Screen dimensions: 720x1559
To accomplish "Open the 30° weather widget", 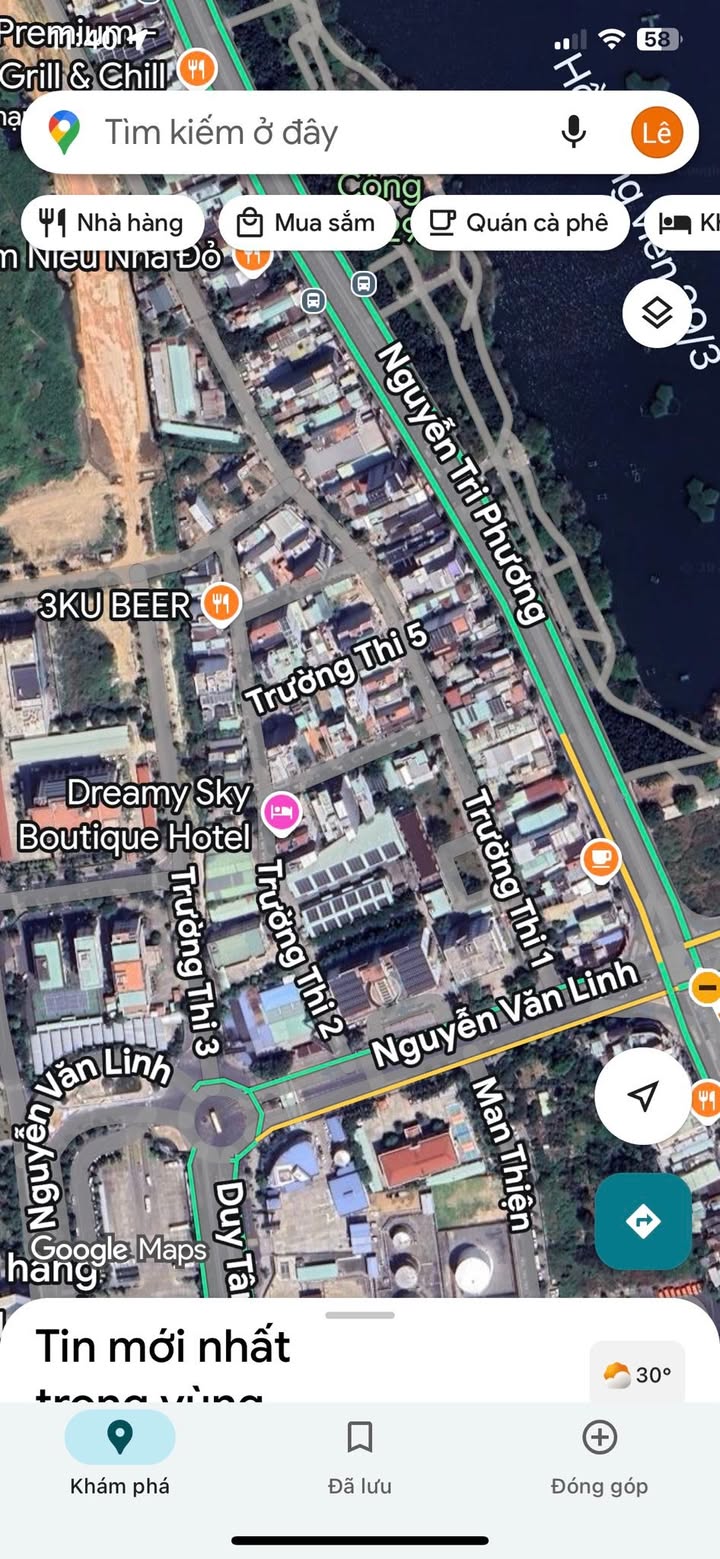I will point(637,1375).
